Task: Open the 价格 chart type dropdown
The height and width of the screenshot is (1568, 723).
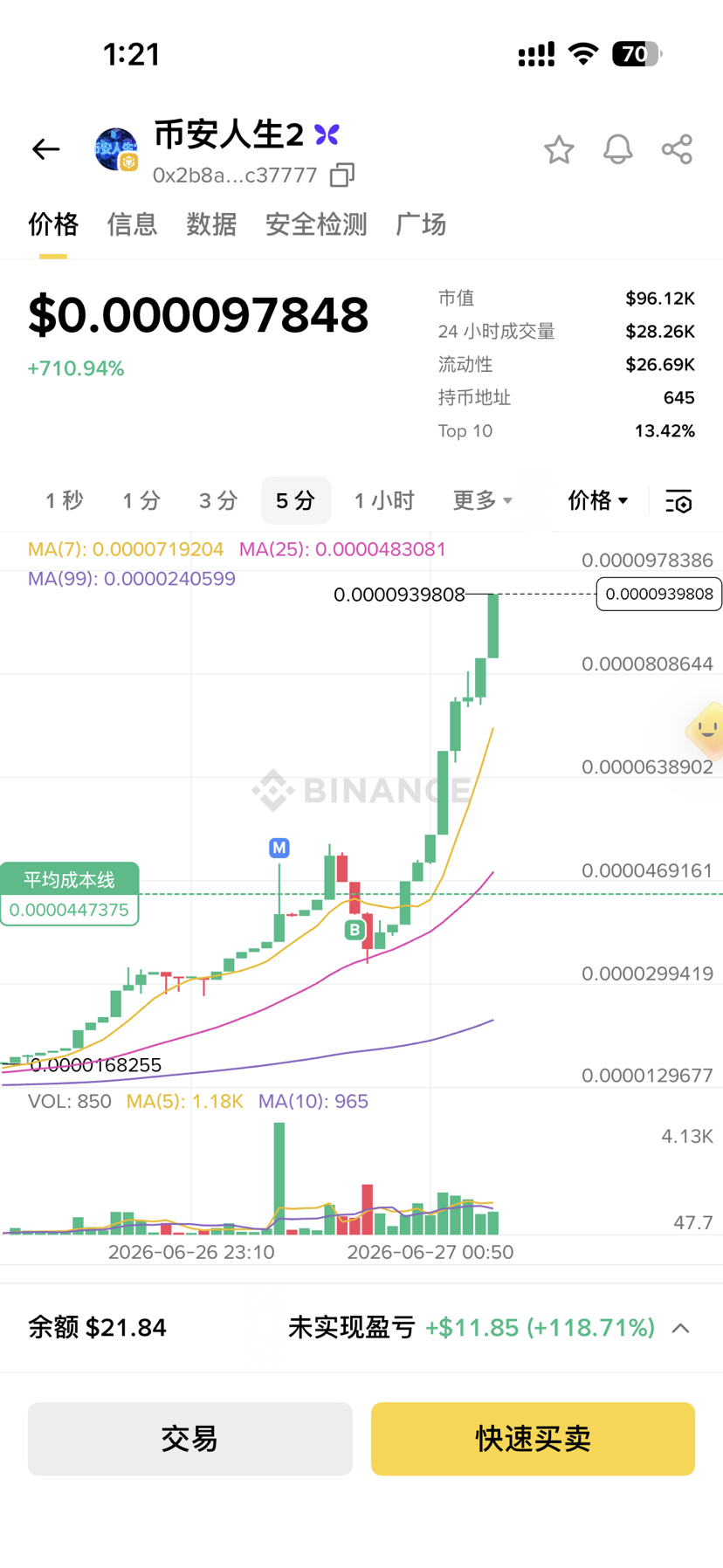Action: 598,500
